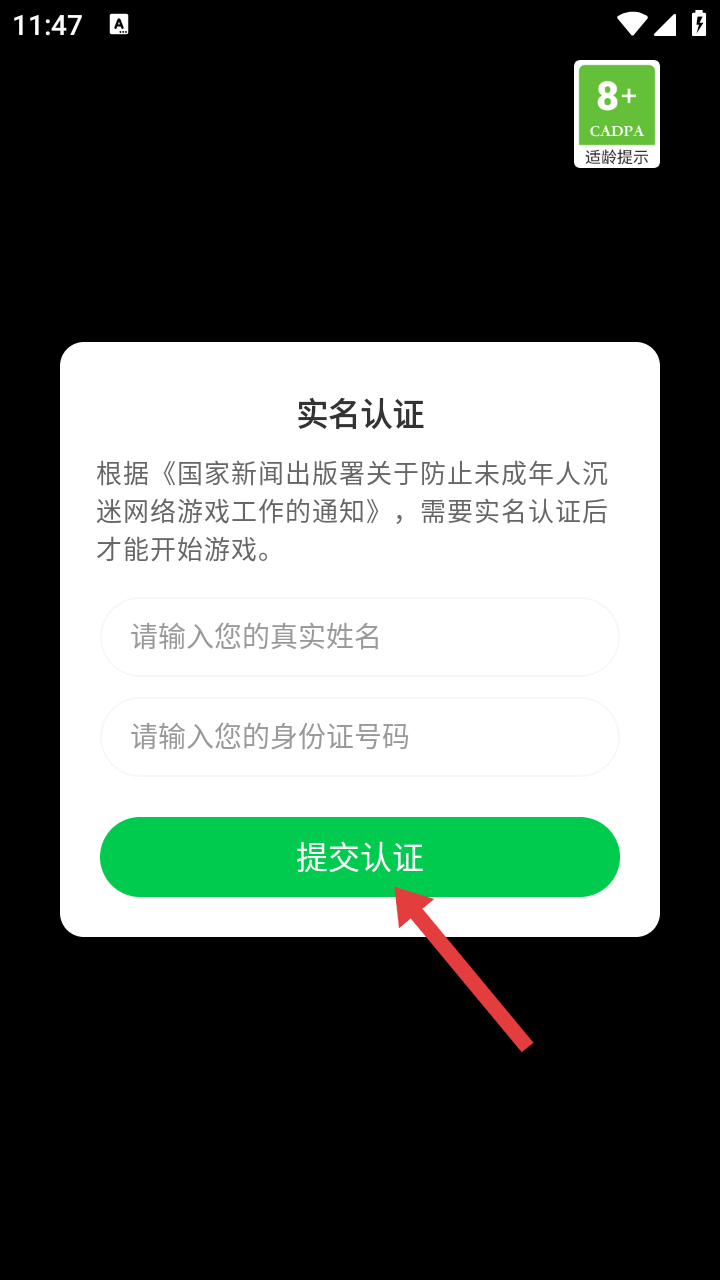Viewport: 720px width, 1280px height.
Task: Open the CADPA 8+ age rating notice
Action: 616,114
